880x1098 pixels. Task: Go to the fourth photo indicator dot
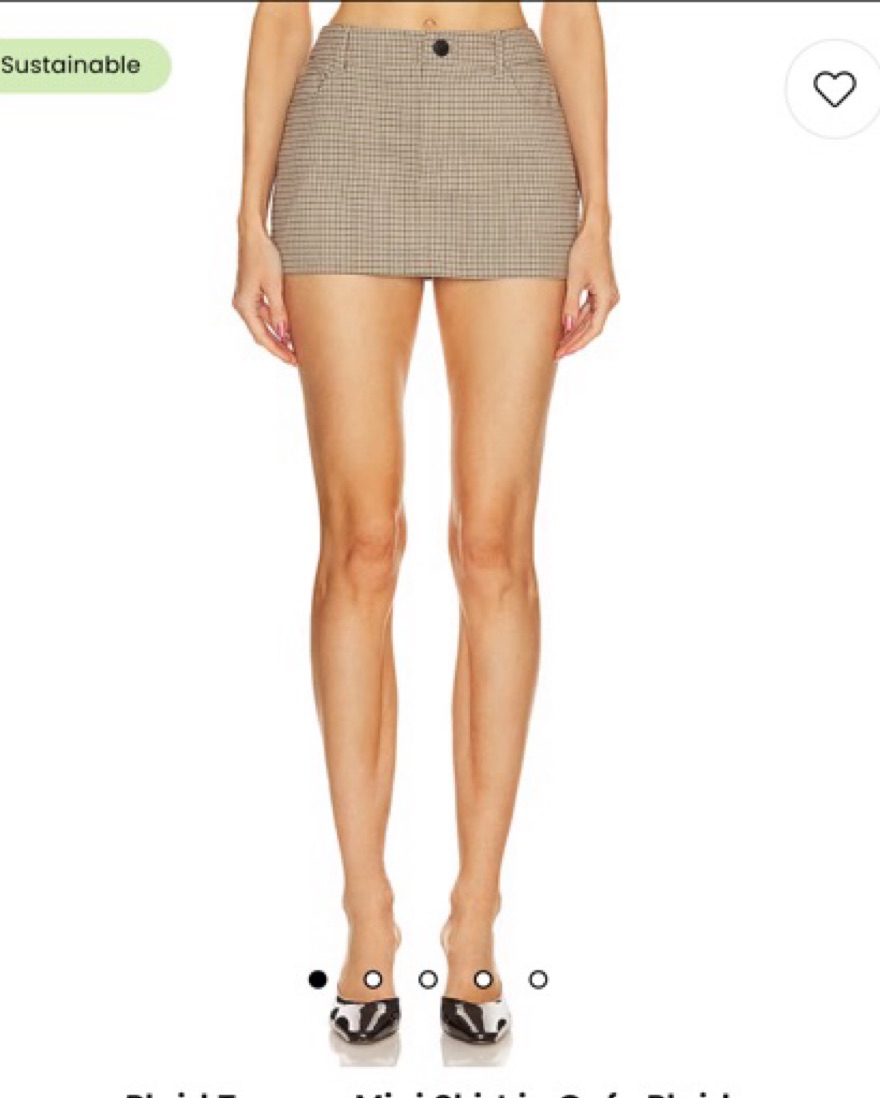(x=483, y=979)
